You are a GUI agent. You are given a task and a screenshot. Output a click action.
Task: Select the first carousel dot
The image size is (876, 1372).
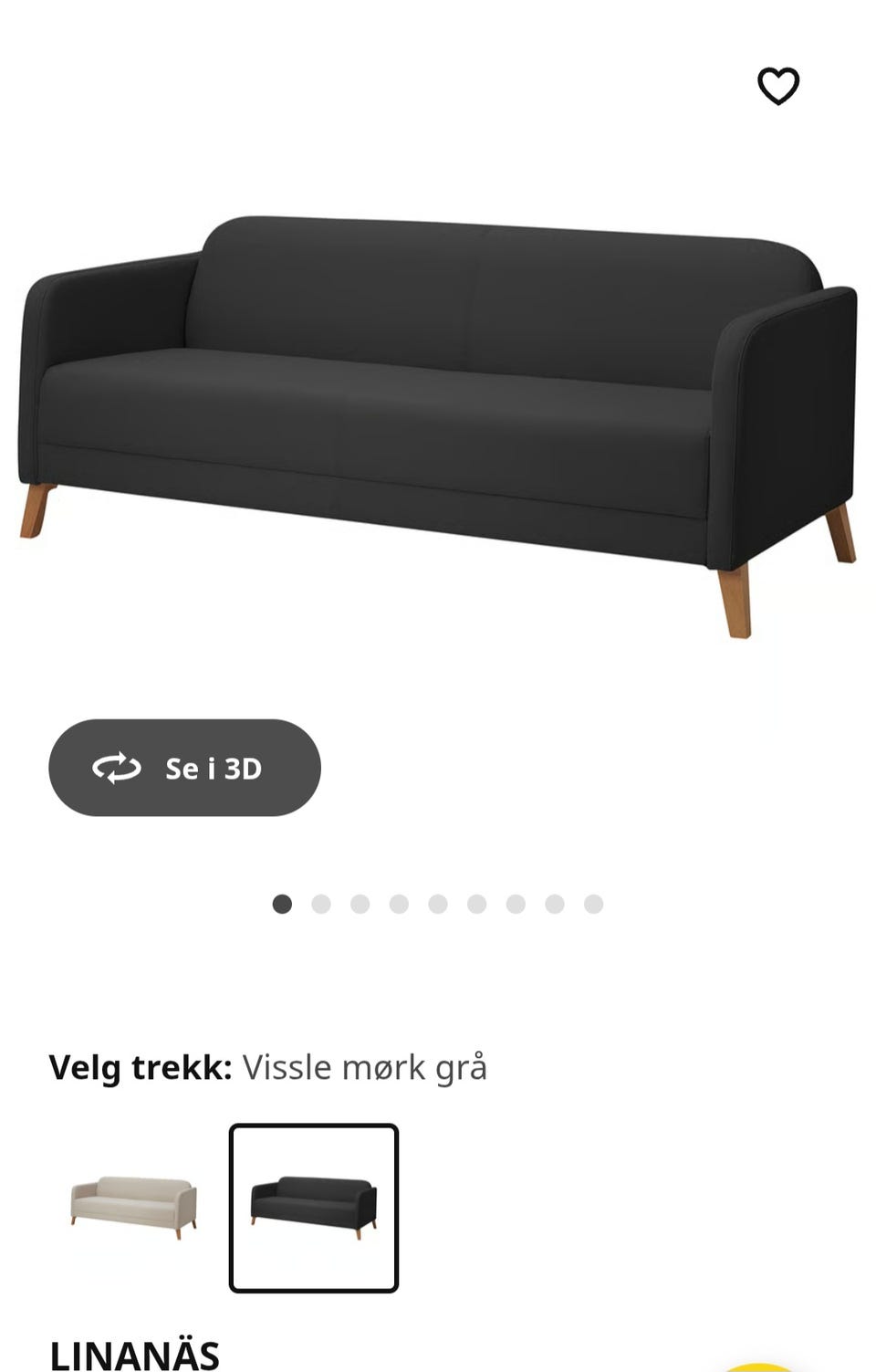[283, 904]
